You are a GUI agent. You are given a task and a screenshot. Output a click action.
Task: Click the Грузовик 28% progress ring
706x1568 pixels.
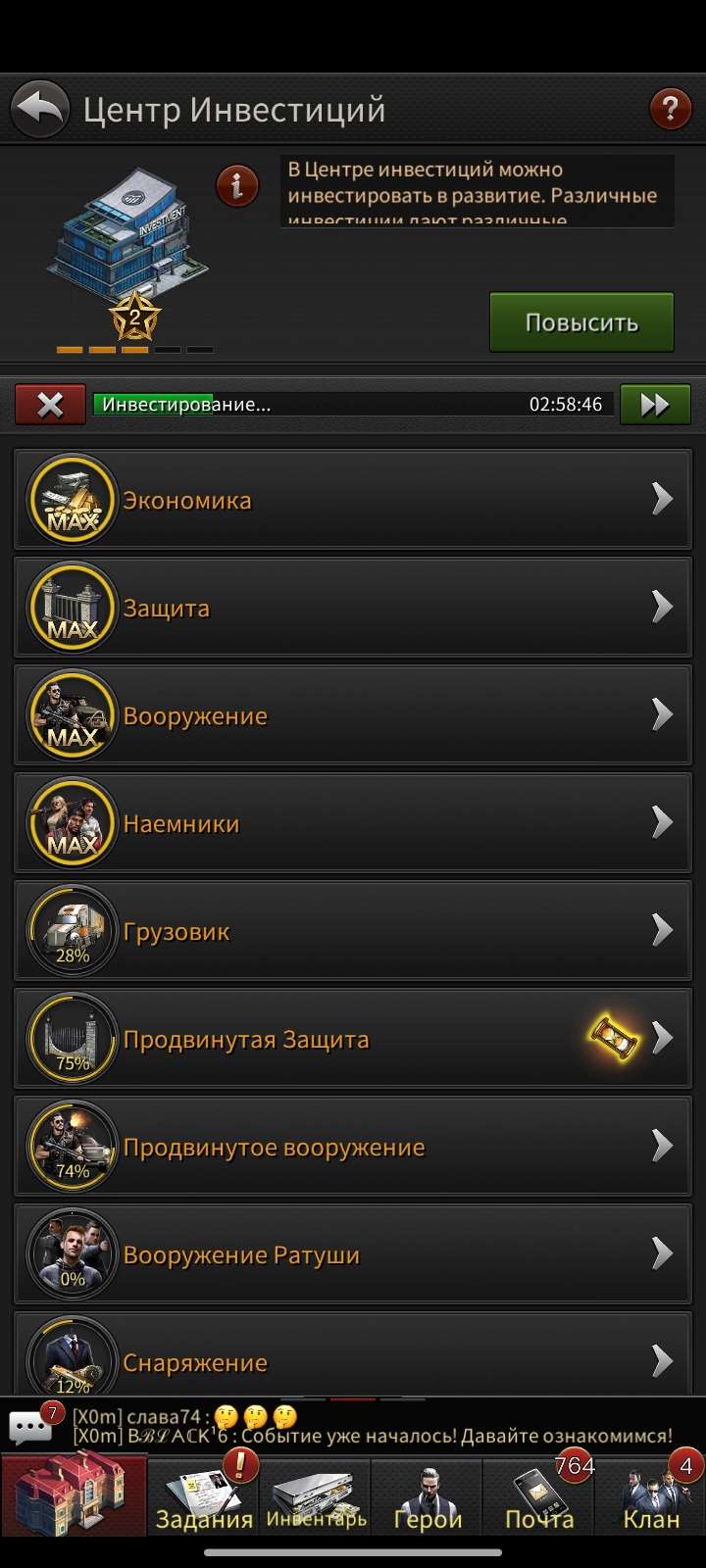72,931
